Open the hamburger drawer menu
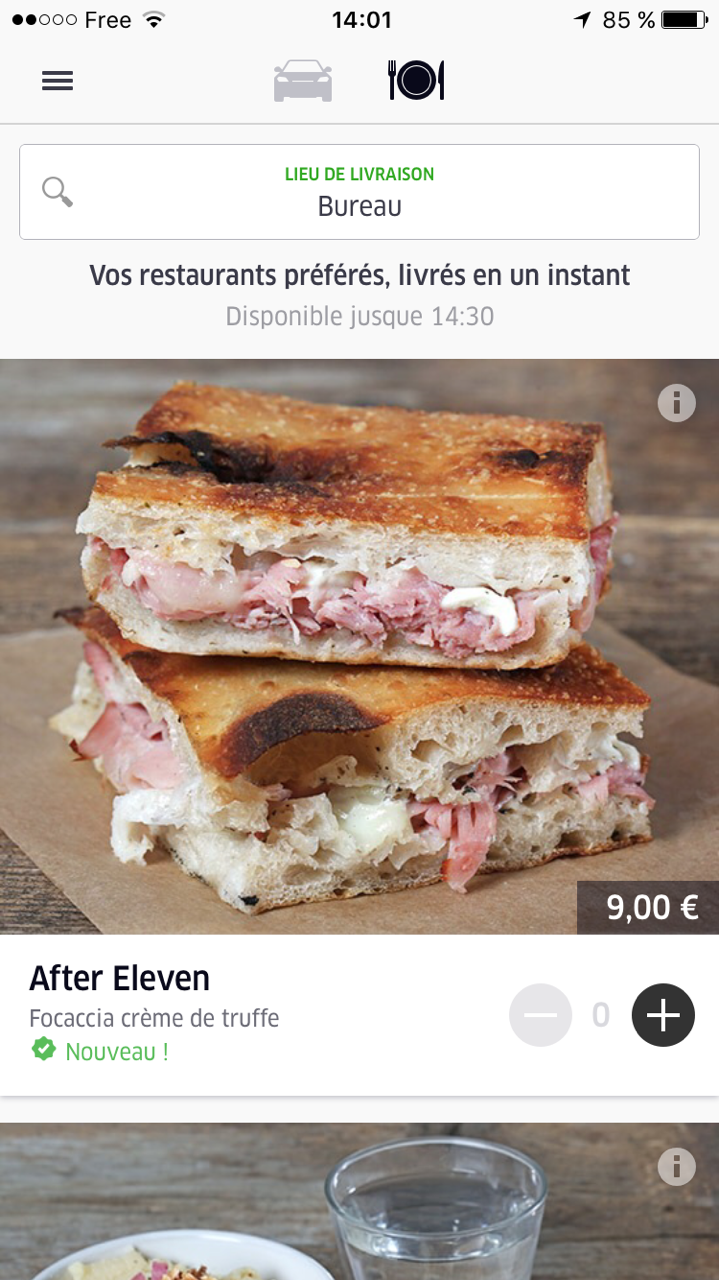Viewport: 719px width, 1280px height. coord(57,81)
